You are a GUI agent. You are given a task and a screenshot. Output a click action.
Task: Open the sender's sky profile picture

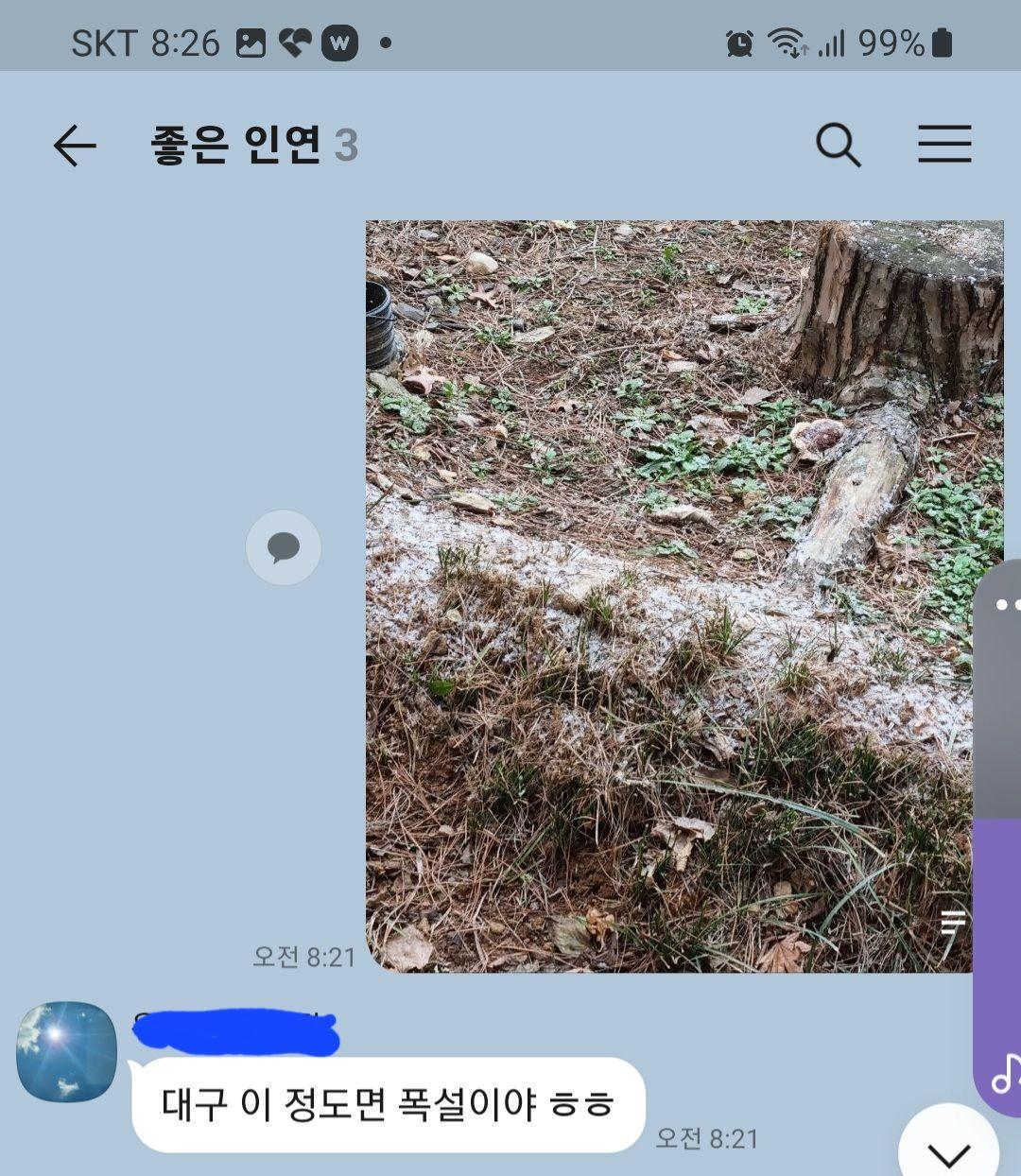66,1052
